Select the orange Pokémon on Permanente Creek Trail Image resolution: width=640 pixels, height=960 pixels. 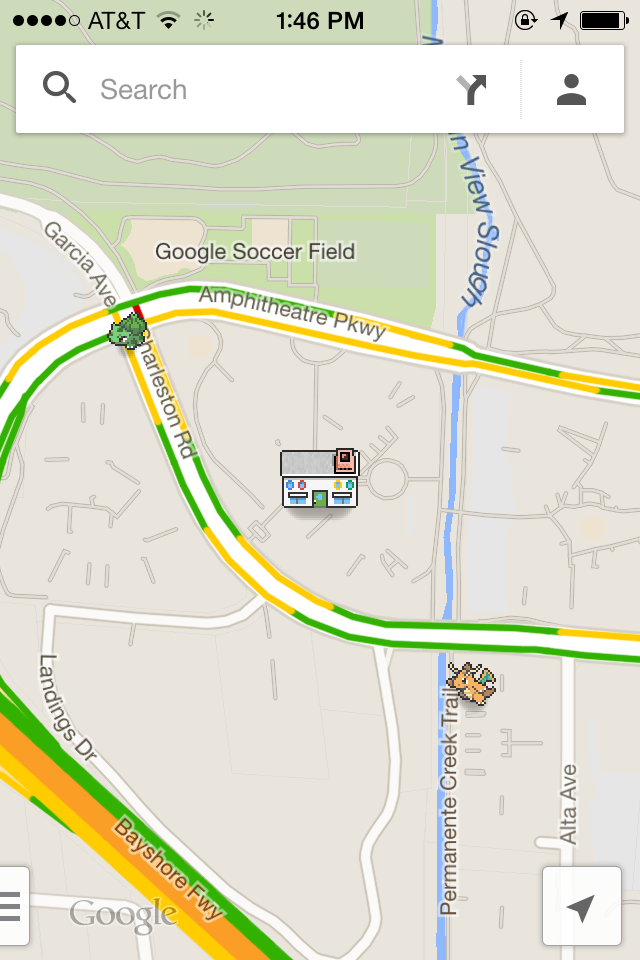tap(471, 684)
